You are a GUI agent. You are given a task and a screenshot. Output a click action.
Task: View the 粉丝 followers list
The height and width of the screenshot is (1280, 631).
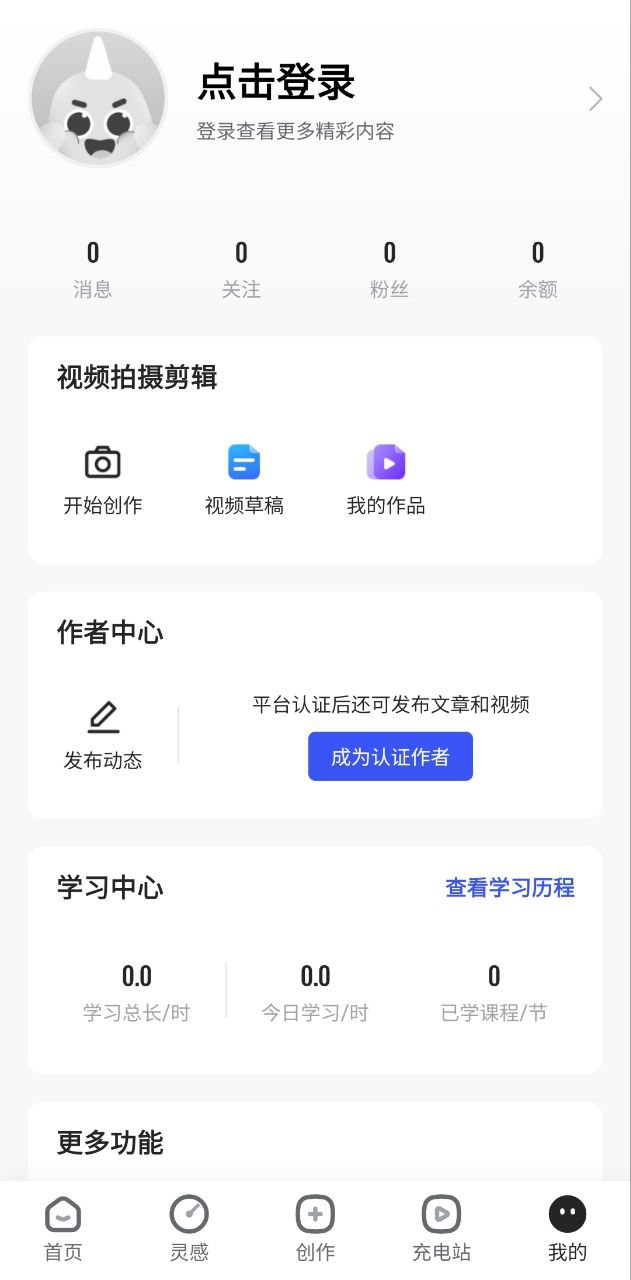389,269
